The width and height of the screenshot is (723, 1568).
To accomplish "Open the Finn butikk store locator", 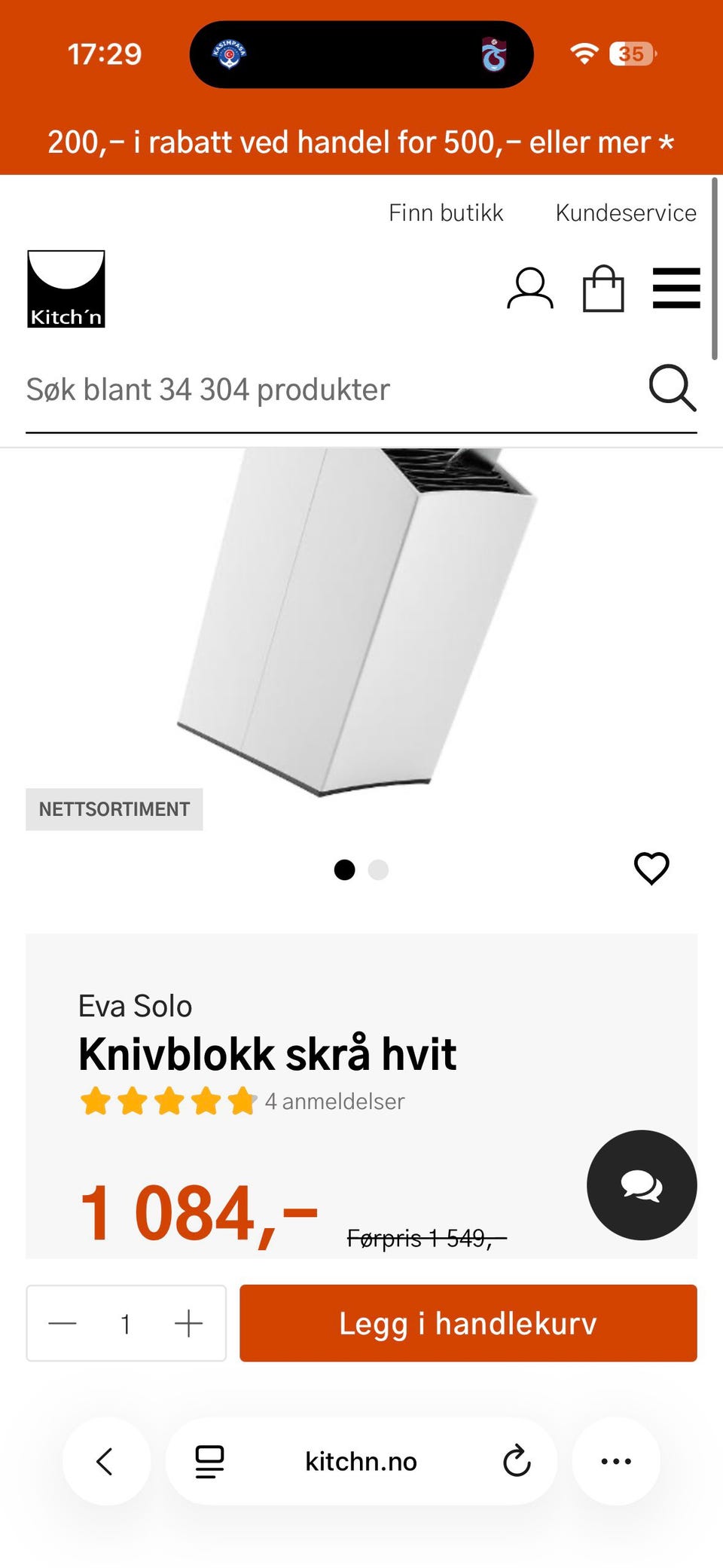I will tap(446, 212).
